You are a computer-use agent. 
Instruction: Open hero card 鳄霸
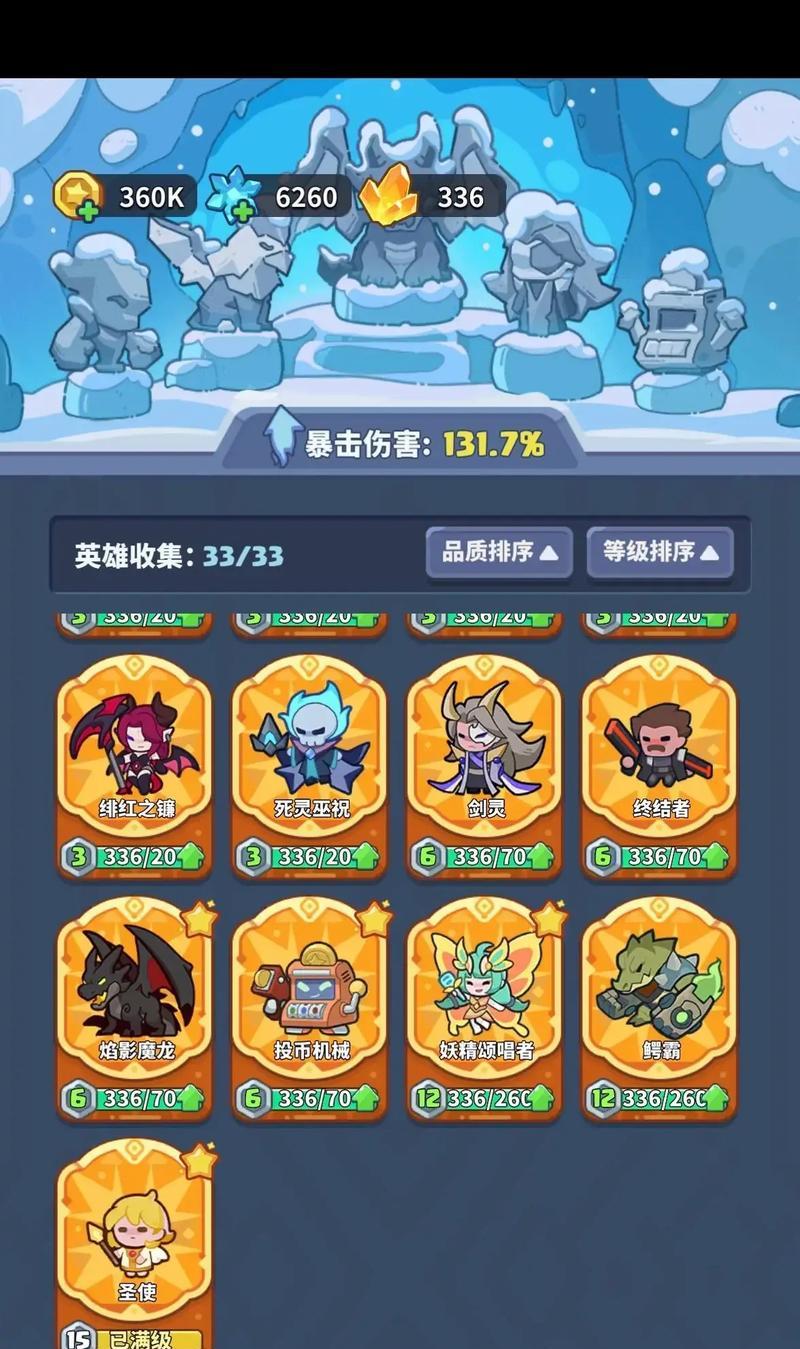[x=660, y=997]
